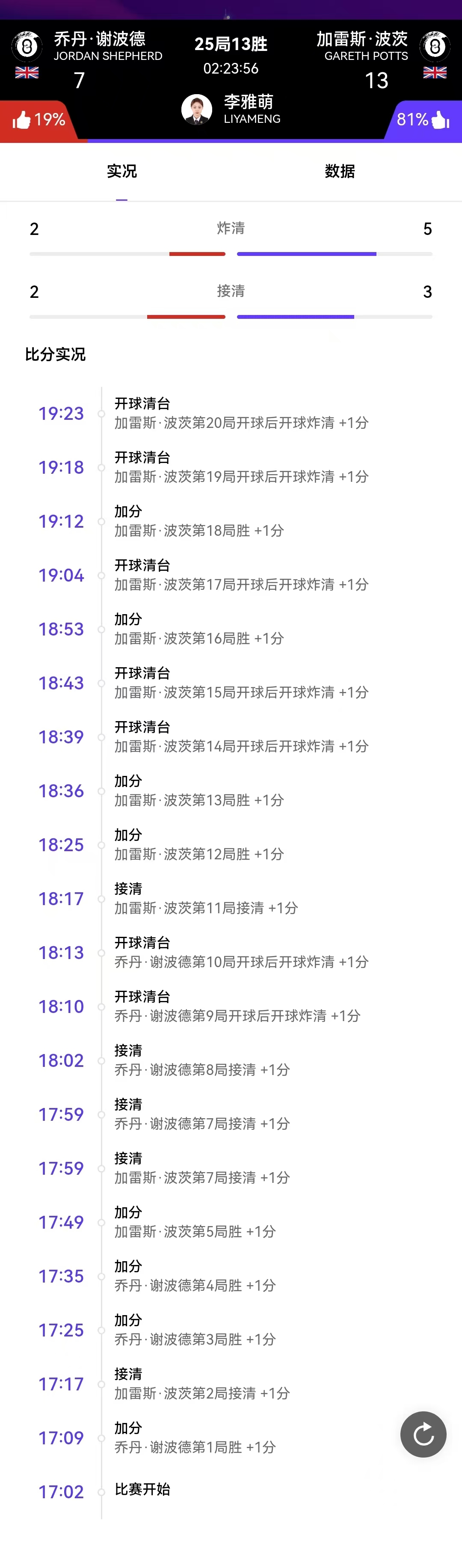Vote for Gareth Potts with 81% thumbs-up
This screenshot has width=462, height=1568.
423,120
